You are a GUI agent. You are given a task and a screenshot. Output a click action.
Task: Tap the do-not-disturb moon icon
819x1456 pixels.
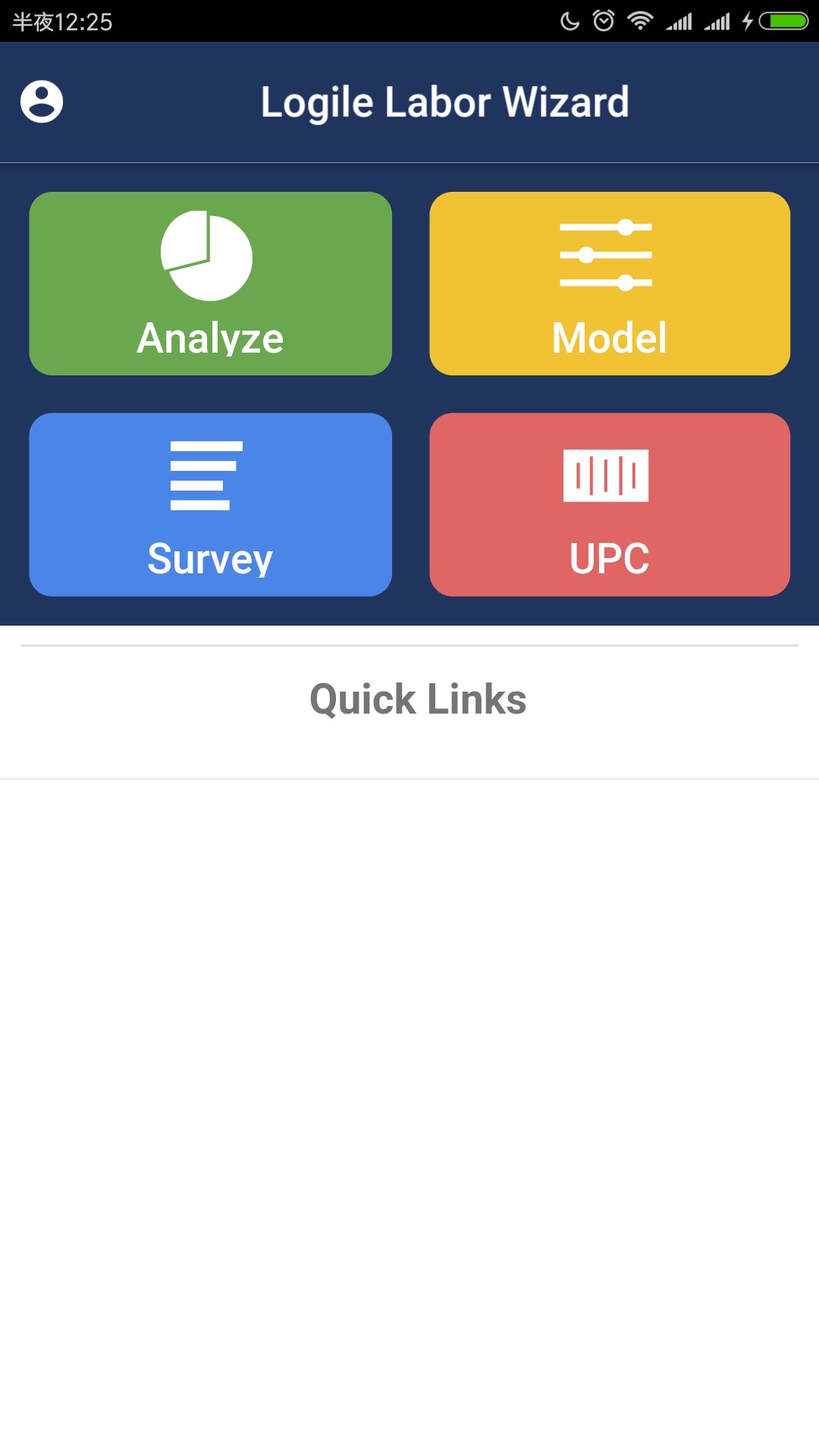click(x=570, y=20)
